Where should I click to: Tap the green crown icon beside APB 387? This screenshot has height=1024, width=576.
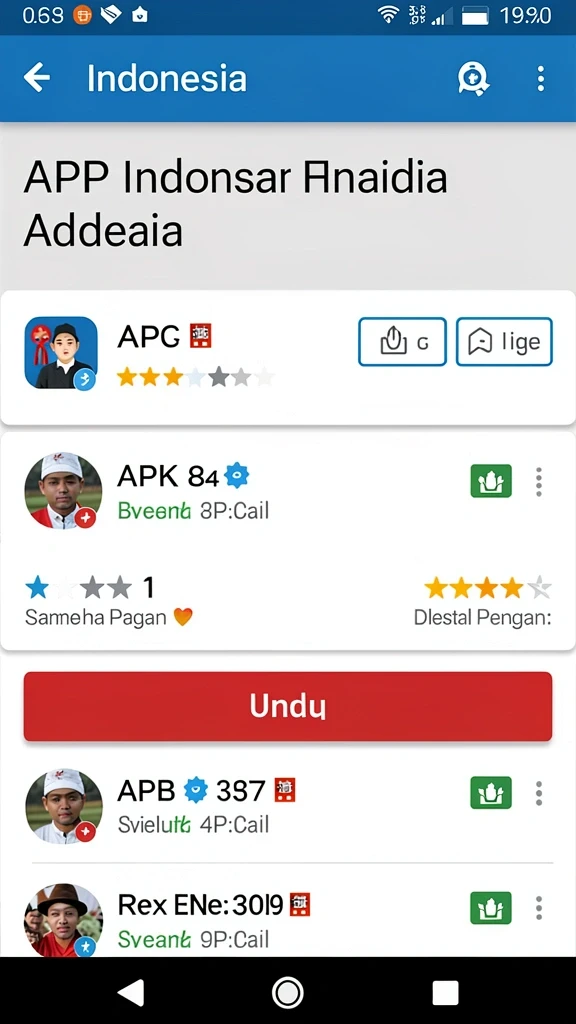click(x=491, y=793)
